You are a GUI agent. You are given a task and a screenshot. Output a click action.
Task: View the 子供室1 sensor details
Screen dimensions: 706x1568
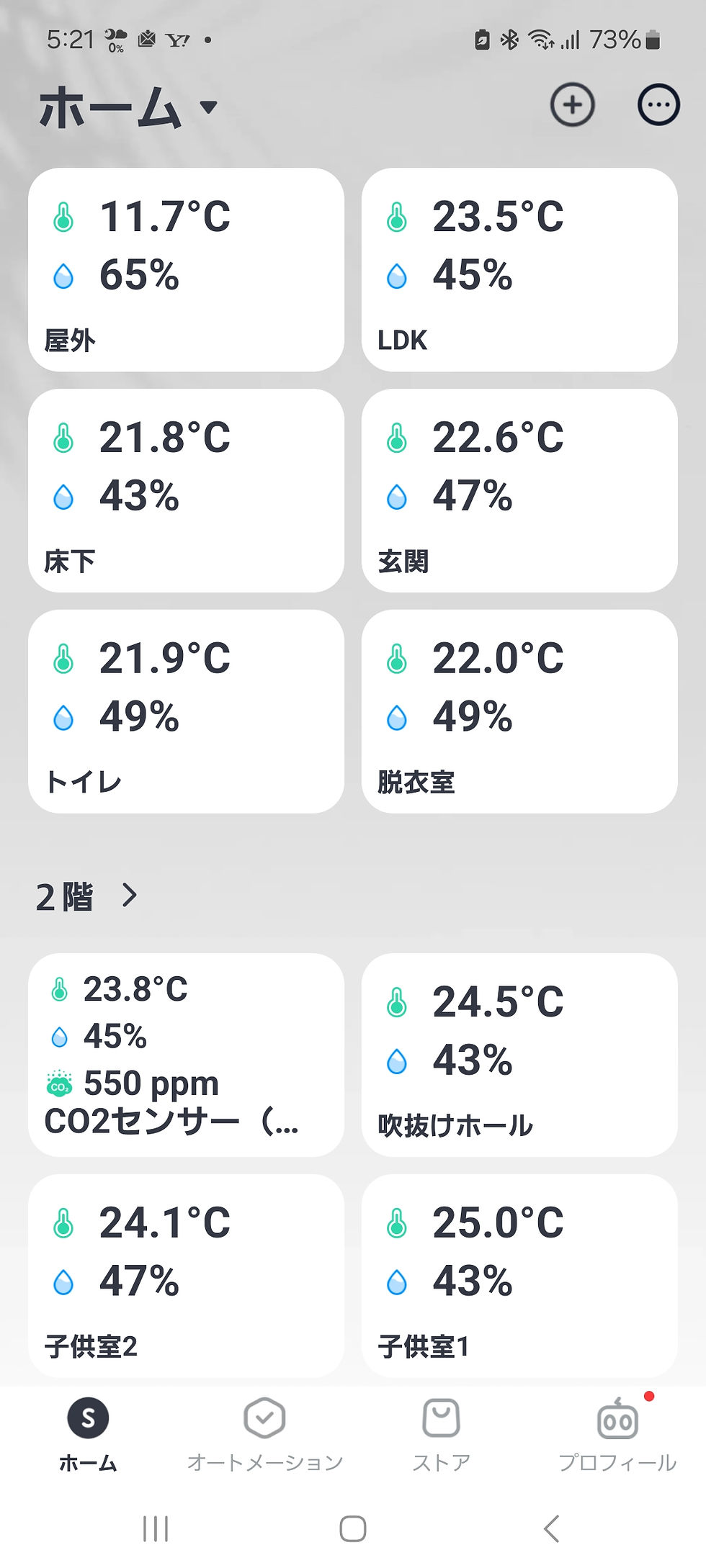tap(519, 1276)
